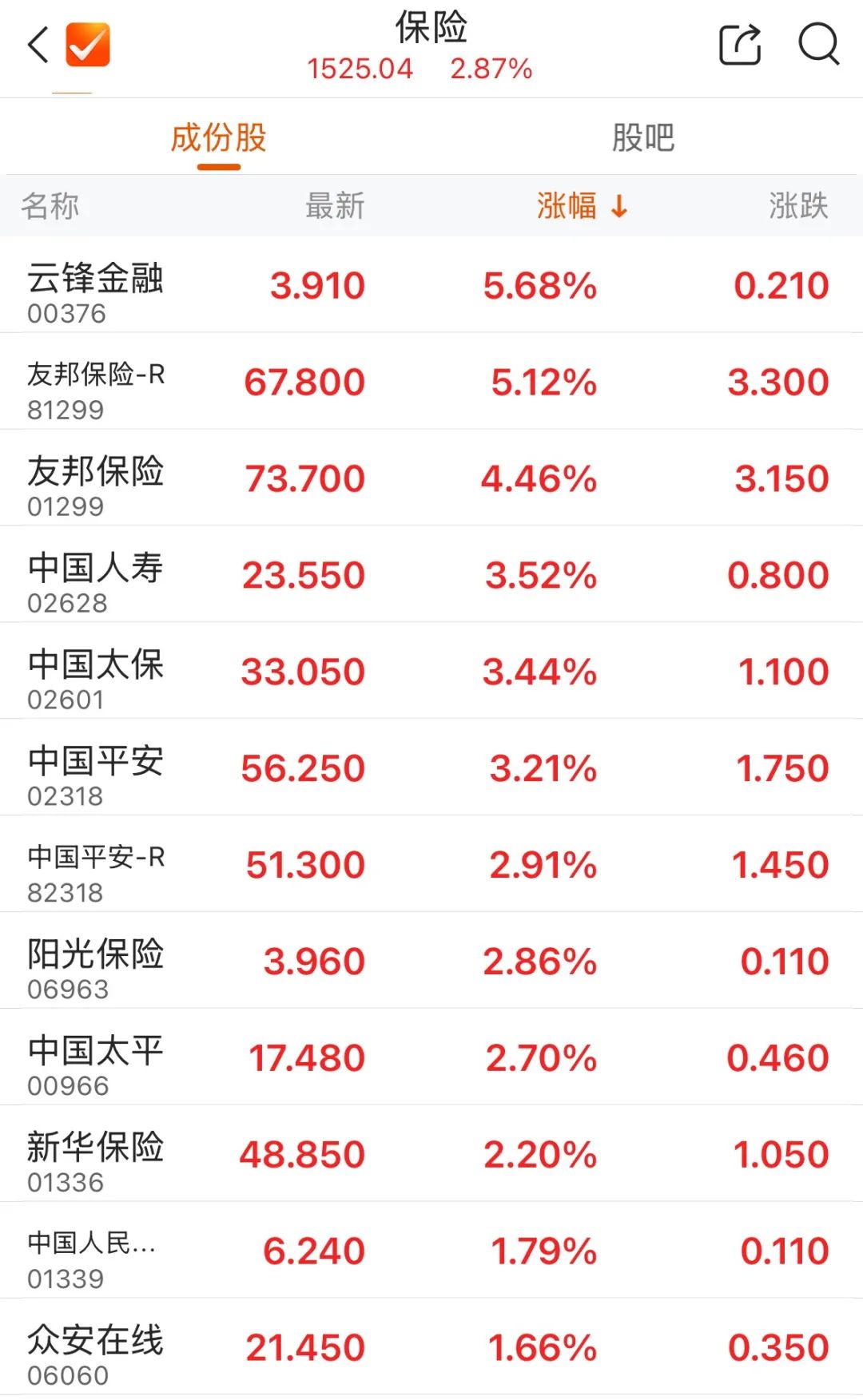Open 中国平安-R 82318 quote

pyautogui.click(x=431, y=865)
